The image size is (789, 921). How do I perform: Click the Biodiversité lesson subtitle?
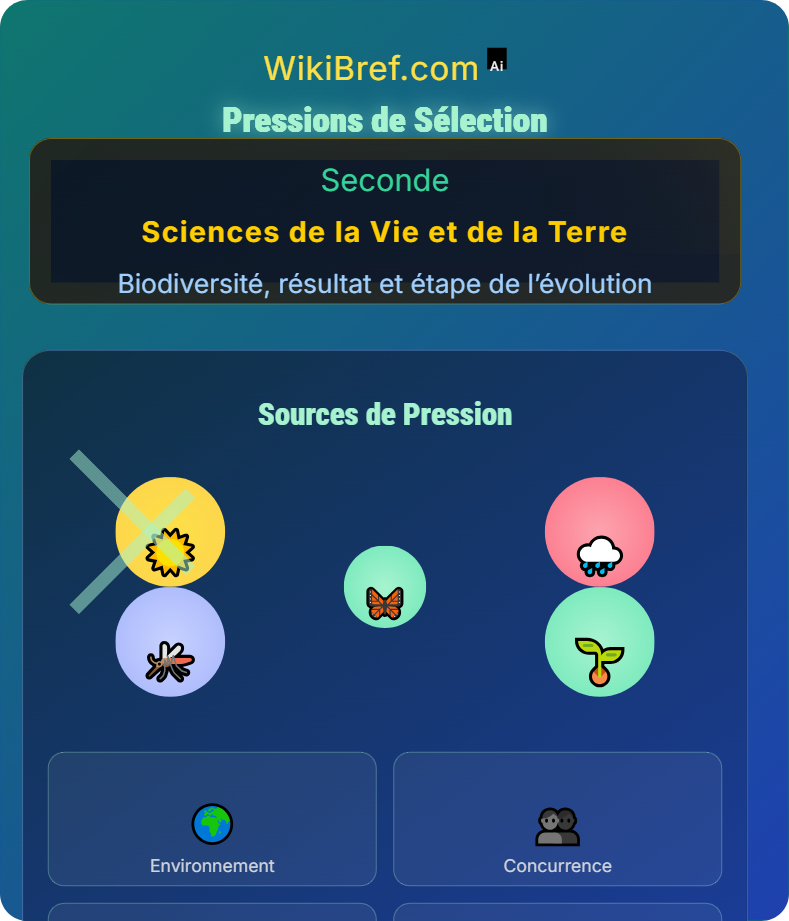point(385,284)
